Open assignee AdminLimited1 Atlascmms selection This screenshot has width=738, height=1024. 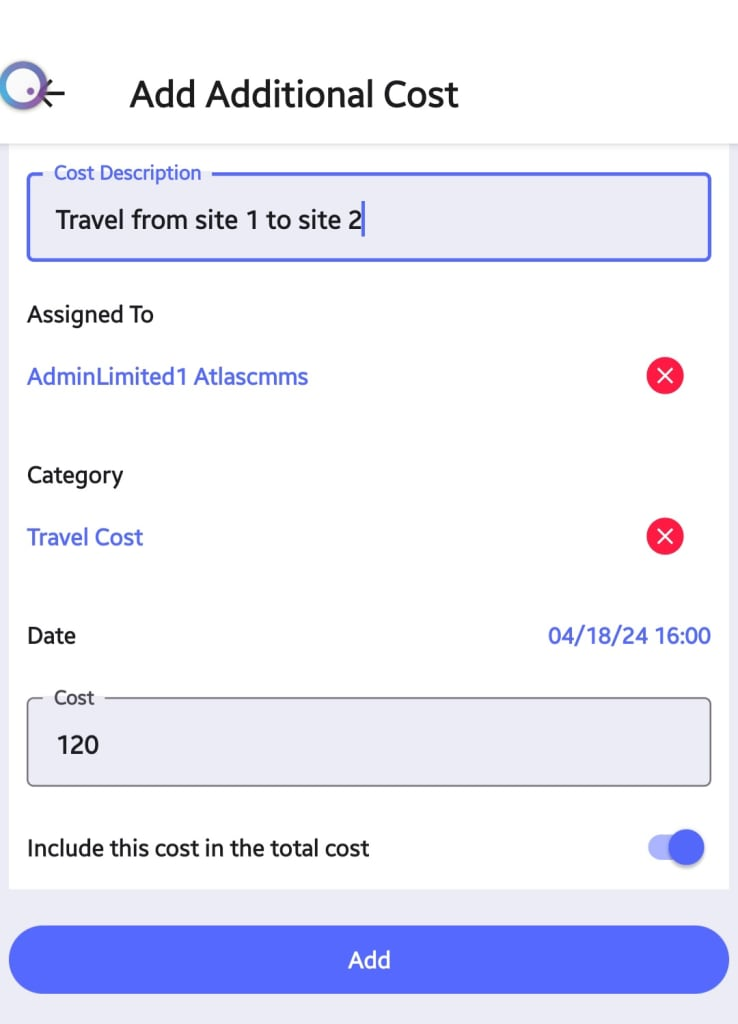(x=168, y=377)
